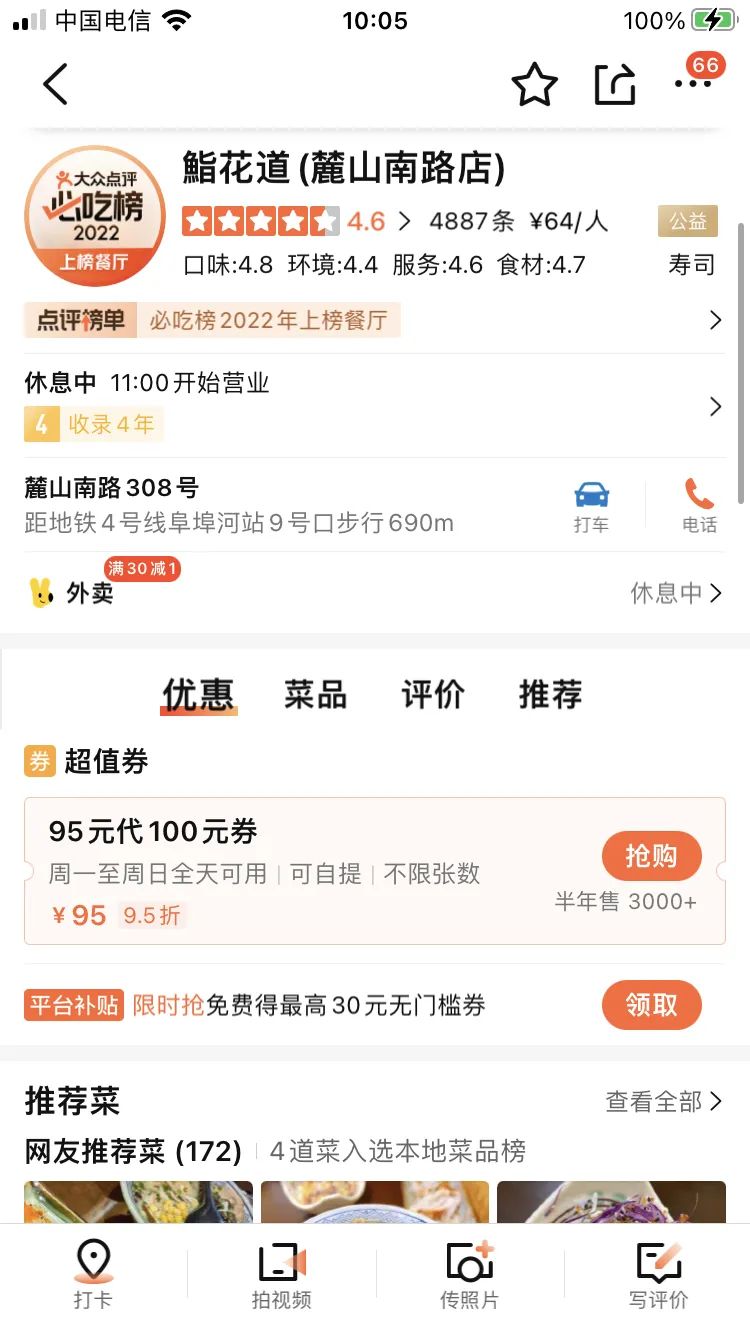Call the restaurant via 电话
The width and height of the screenshot is (750, 1334).
pyautogui.click(x=699, y=506)
